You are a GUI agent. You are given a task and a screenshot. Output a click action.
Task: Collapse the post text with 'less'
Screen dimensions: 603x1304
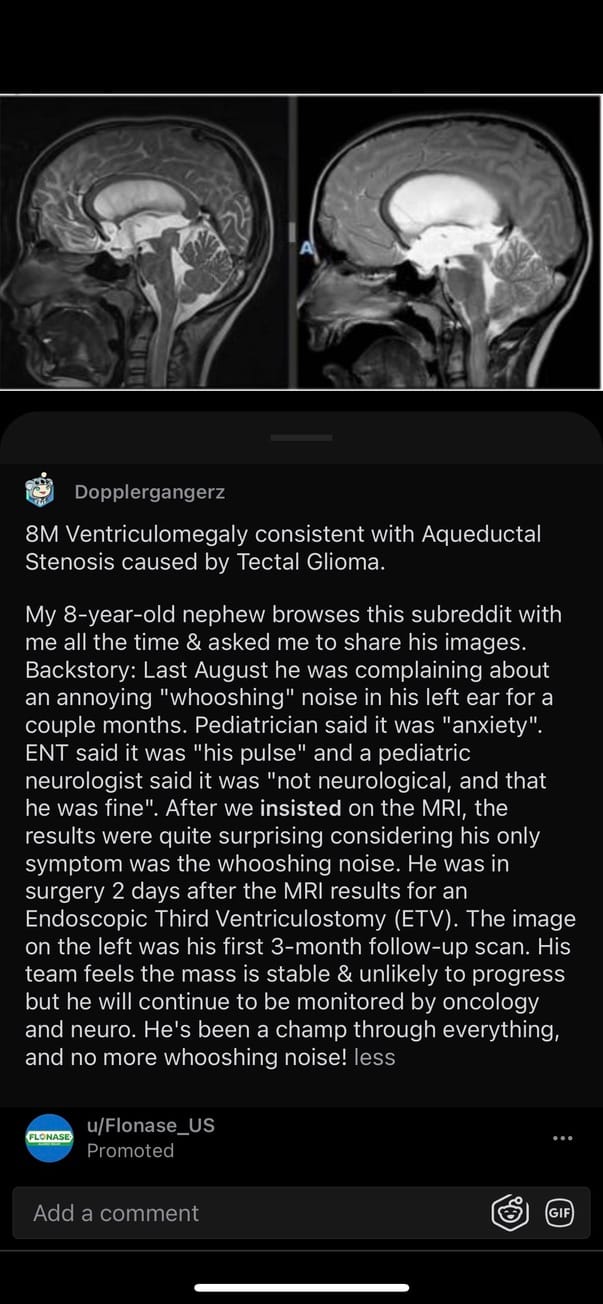click(375, 1057)
